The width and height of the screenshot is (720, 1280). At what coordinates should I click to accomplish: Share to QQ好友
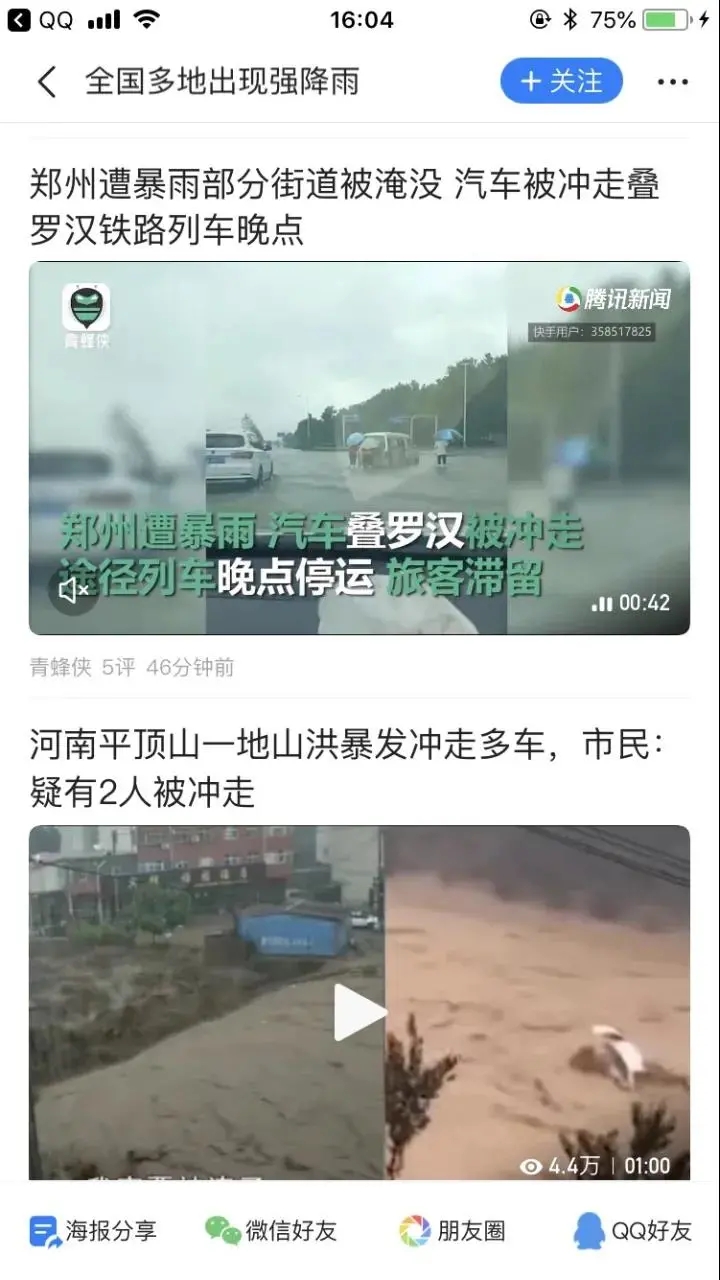(x=632, y=1231)
